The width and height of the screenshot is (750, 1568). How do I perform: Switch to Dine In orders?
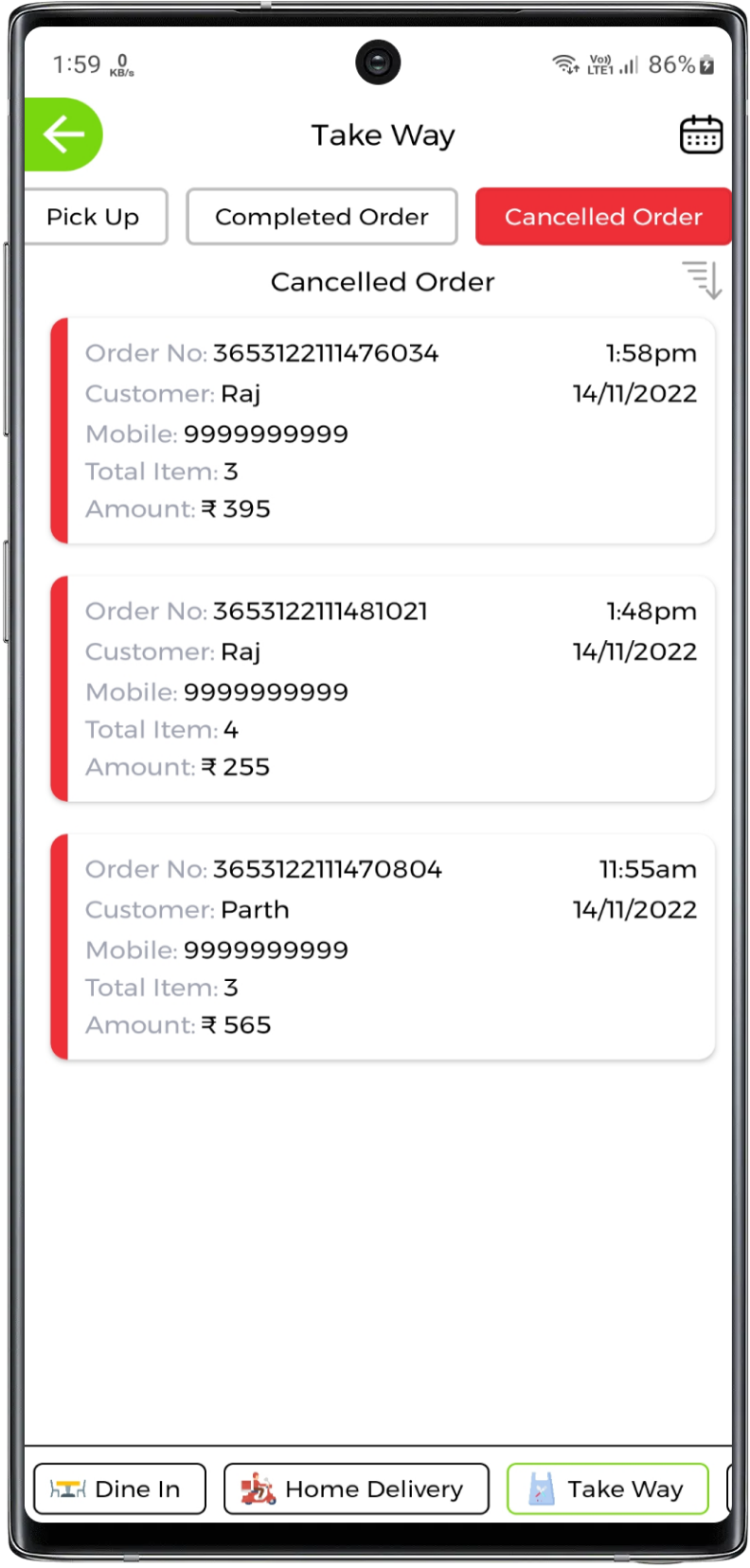click(x=119, y=1488)
